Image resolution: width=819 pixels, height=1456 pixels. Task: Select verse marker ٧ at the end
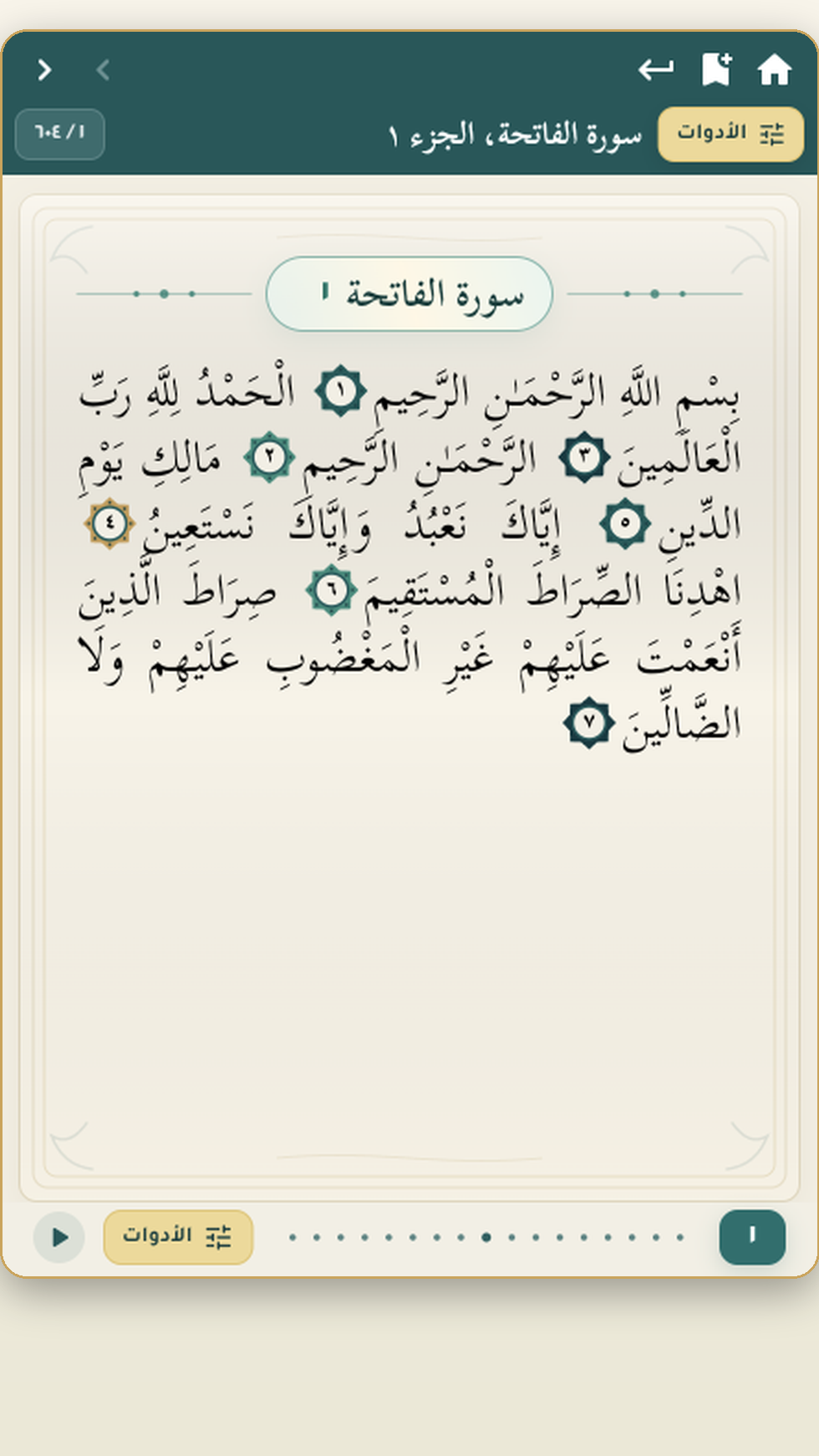[589, 722]
